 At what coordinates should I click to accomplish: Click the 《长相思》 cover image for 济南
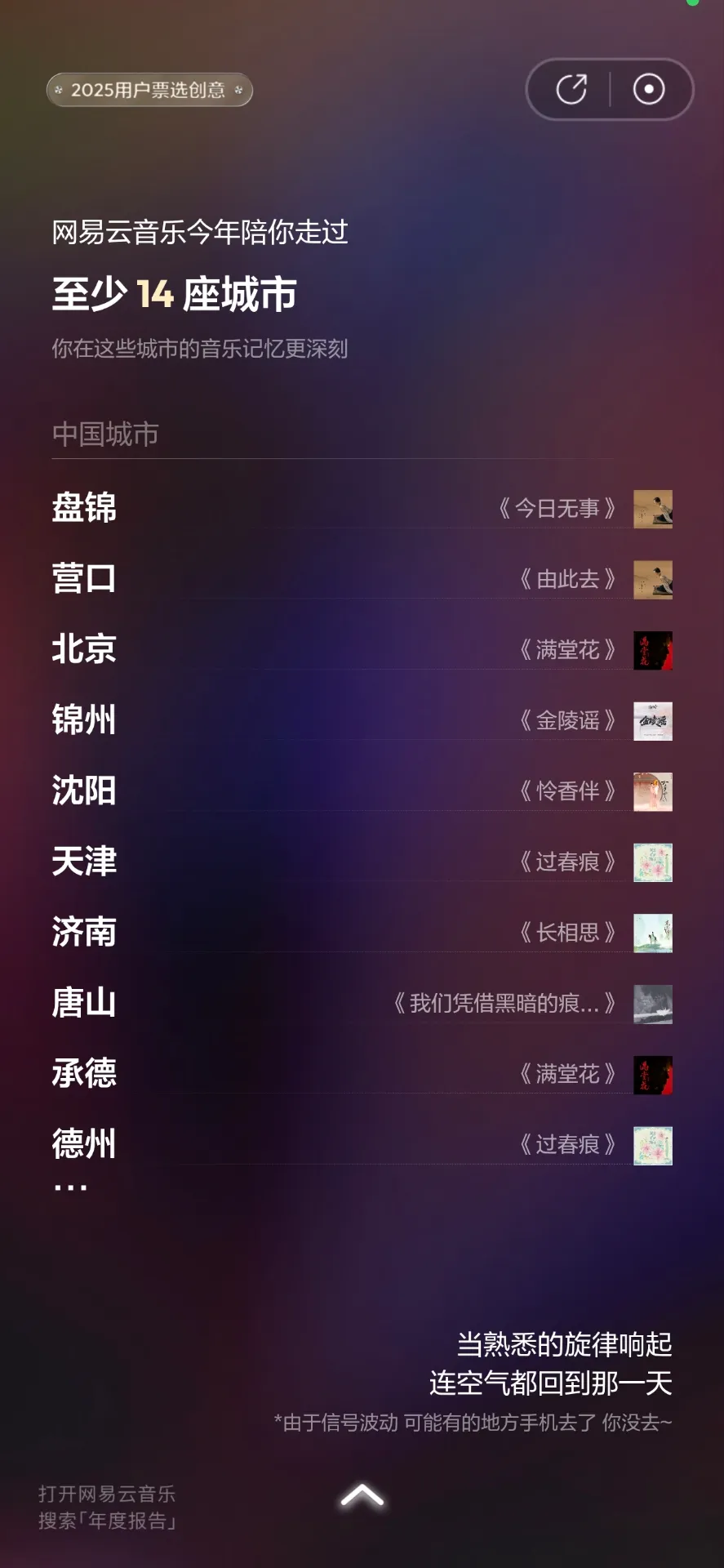652,932
